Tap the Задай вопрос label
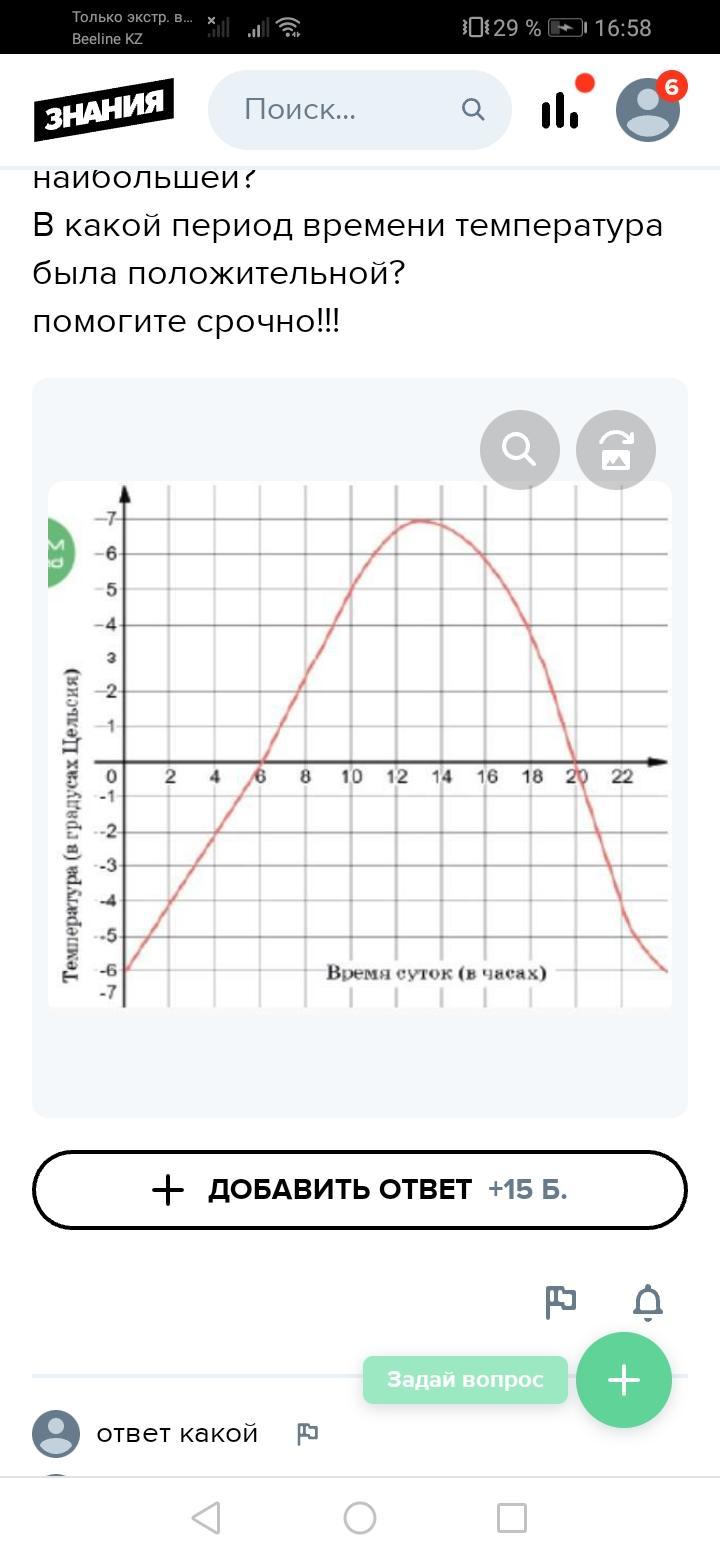Image resolution: width=720 pixels, height=1560 pixels. 465,1380
